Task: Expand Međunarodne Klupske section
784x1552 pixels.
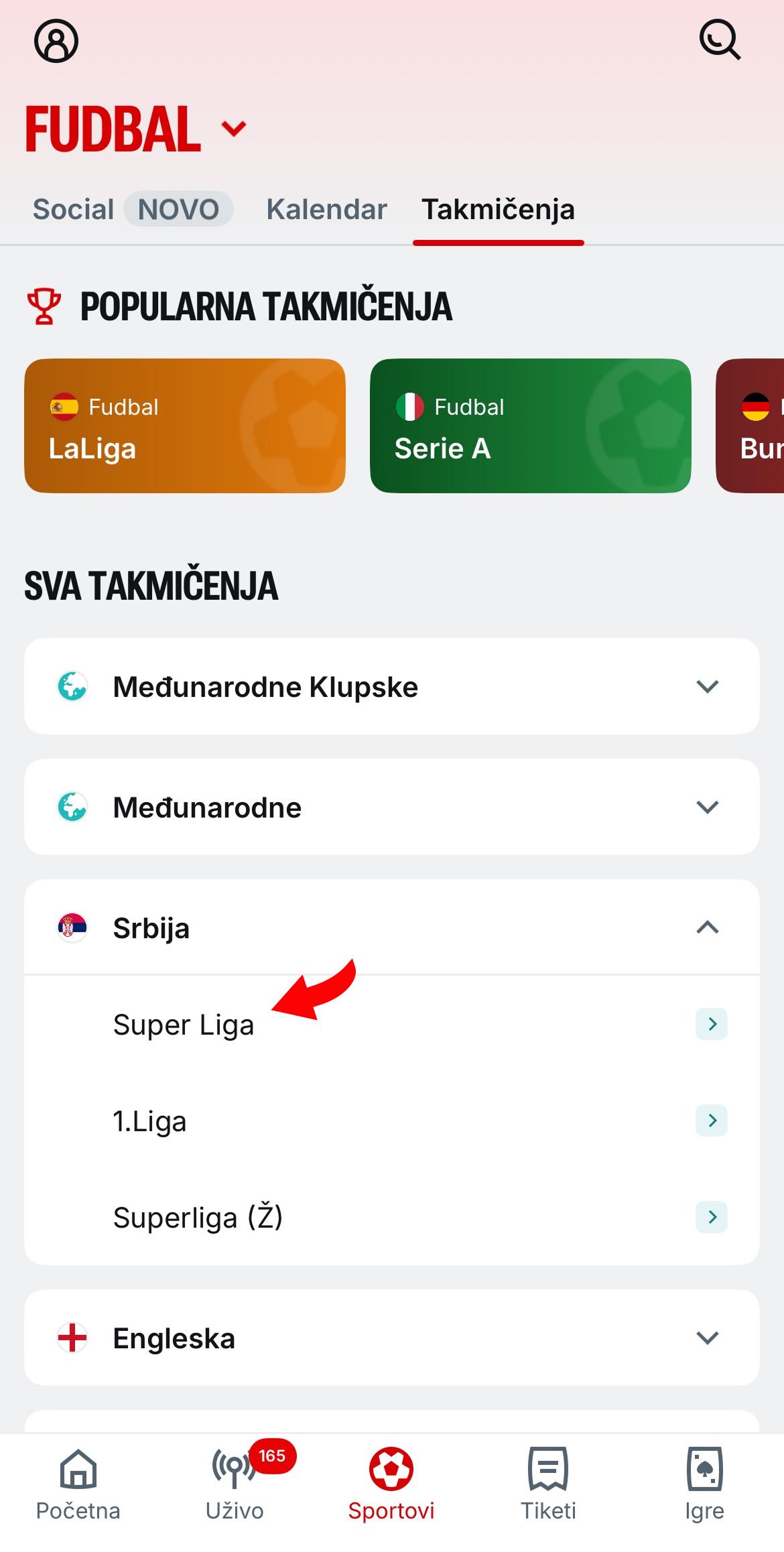Action: [392, 686]
